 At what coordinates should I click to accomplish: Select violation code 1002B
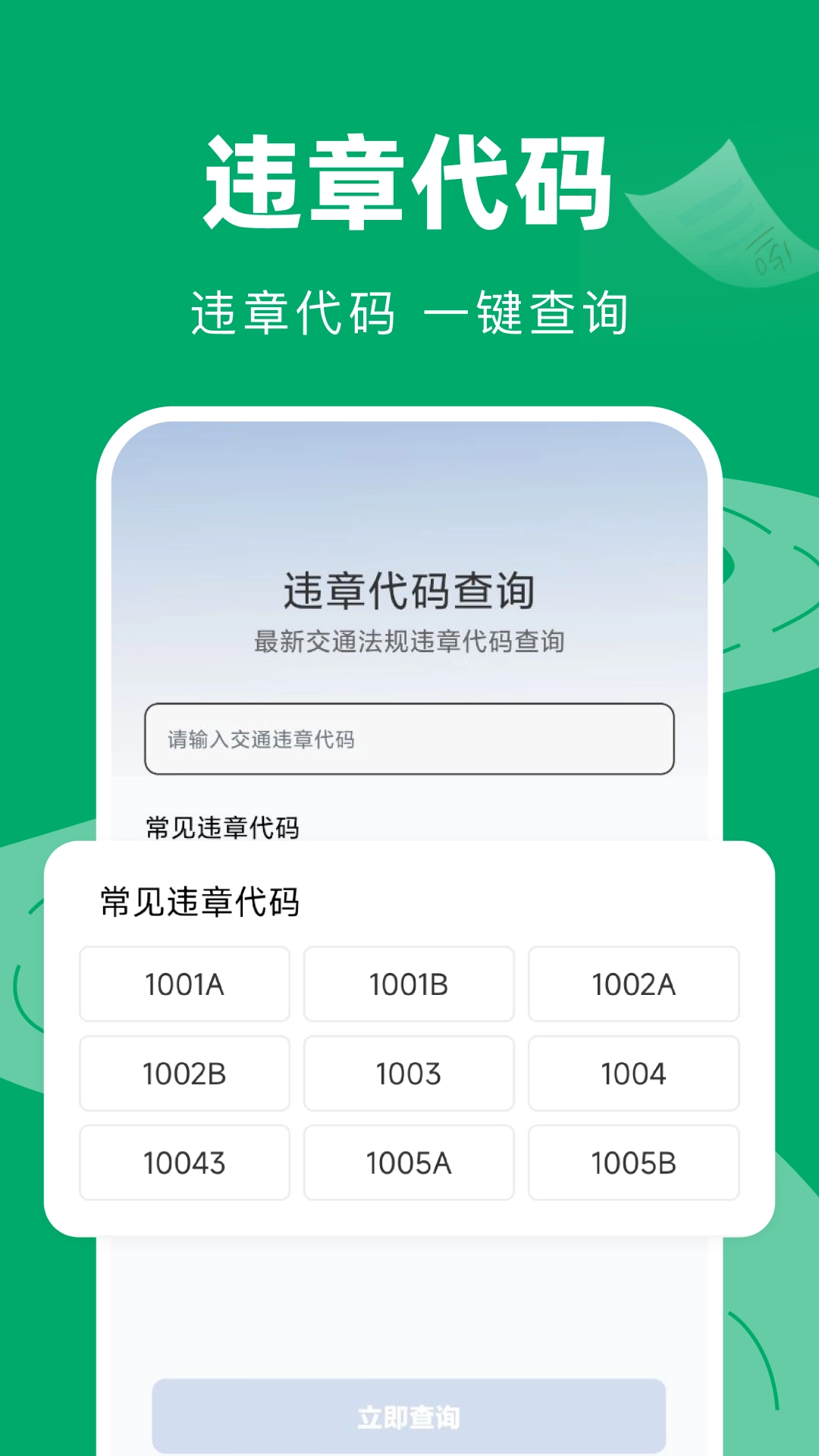(x=184, y=1074)
